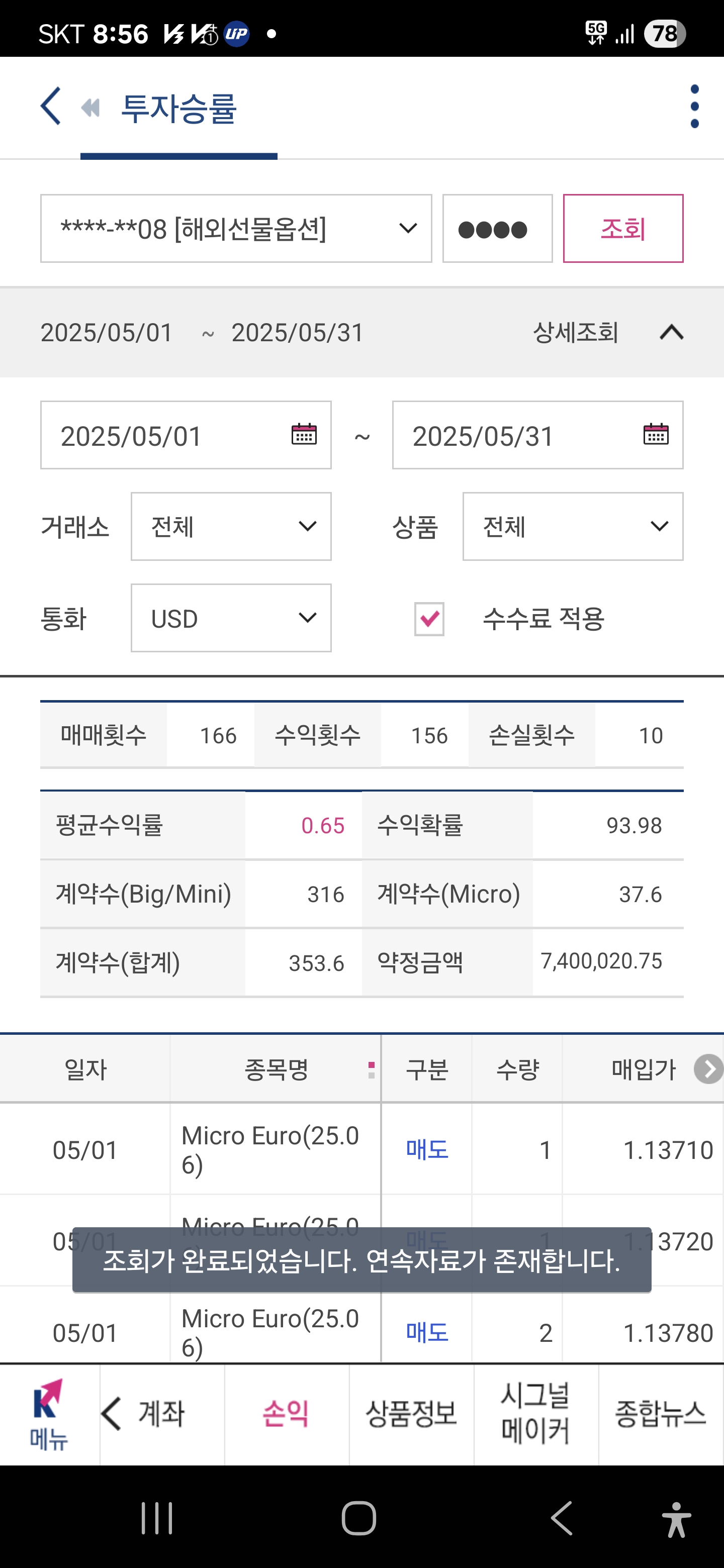This screenshot has width=724, height=1568.
Task: Open the three-dot overflow menu
Action: [694, 107]
